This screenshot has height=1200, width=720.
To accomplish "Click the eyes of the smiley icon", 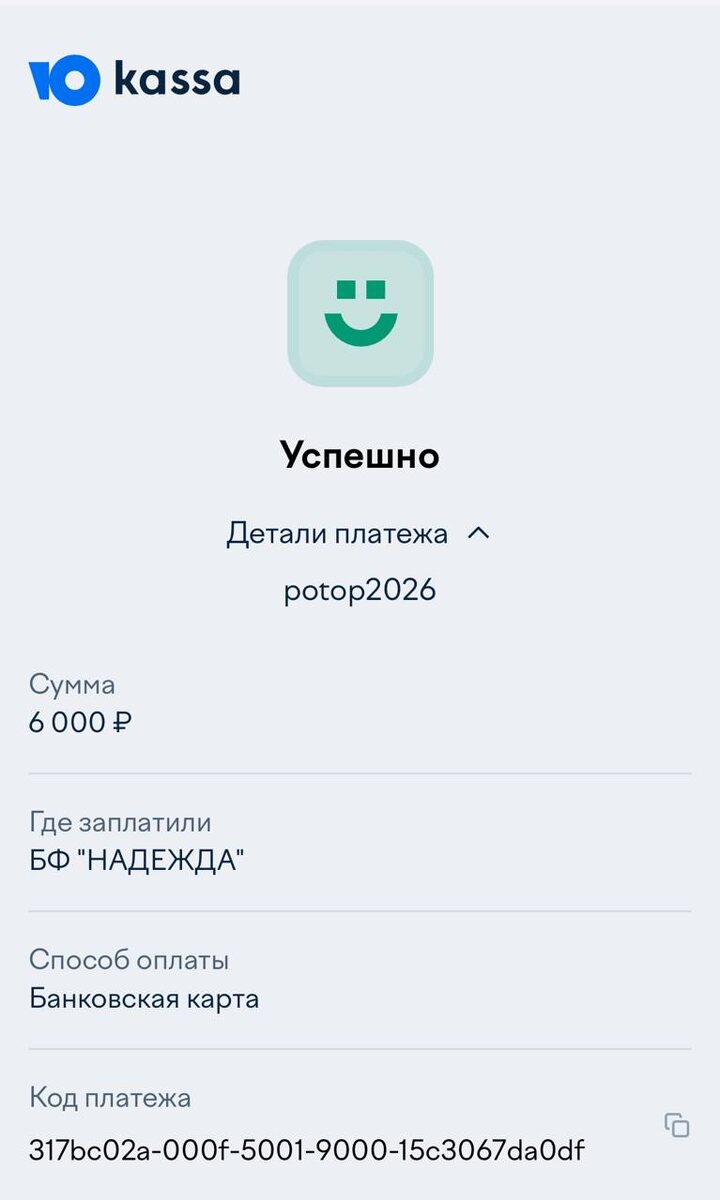I will pos(360,290).
